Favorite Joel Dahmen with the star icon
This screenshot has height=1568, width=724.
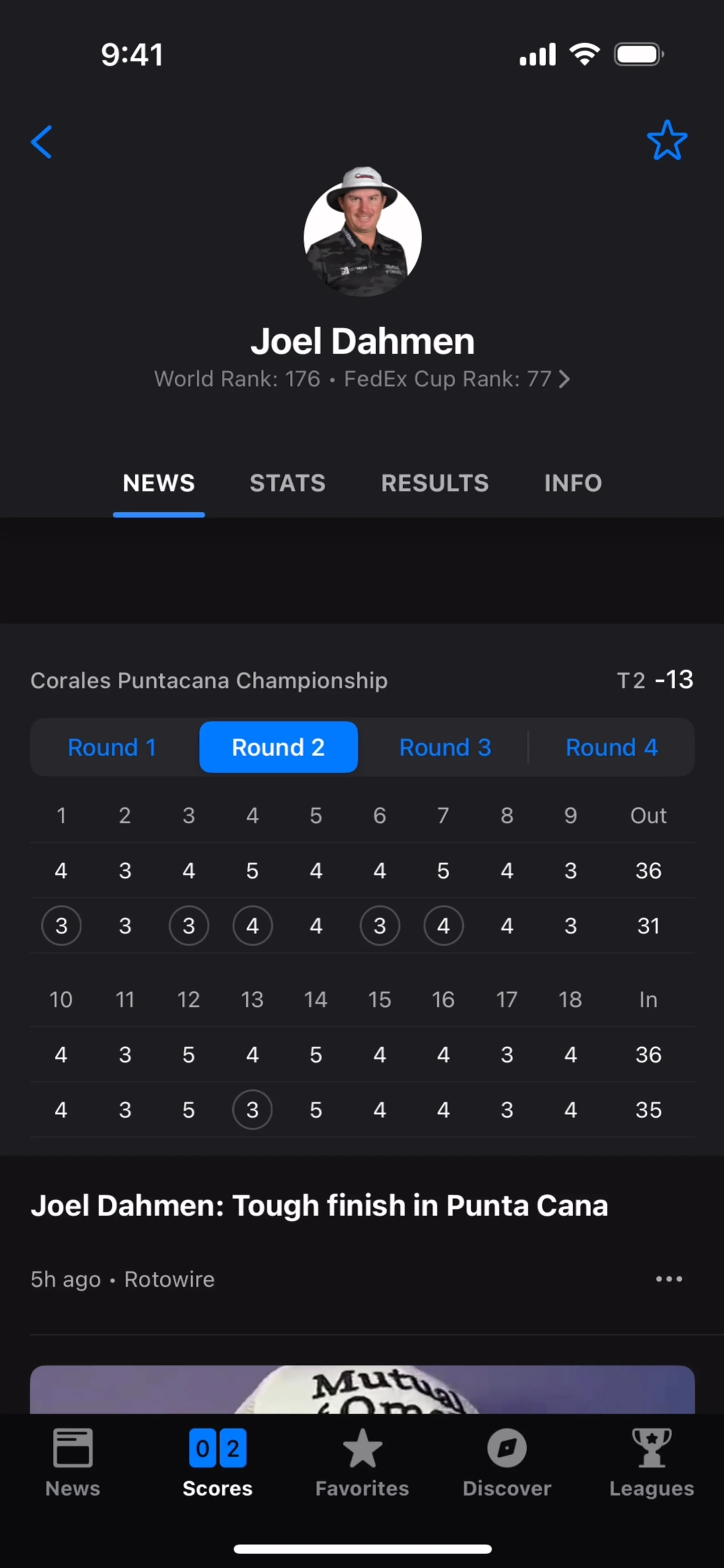667,141
